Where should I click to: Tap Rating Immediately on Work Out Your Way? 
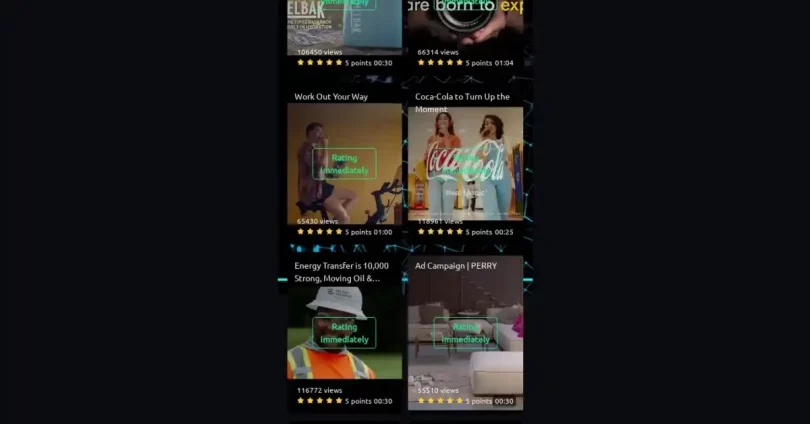coord(344,164)
